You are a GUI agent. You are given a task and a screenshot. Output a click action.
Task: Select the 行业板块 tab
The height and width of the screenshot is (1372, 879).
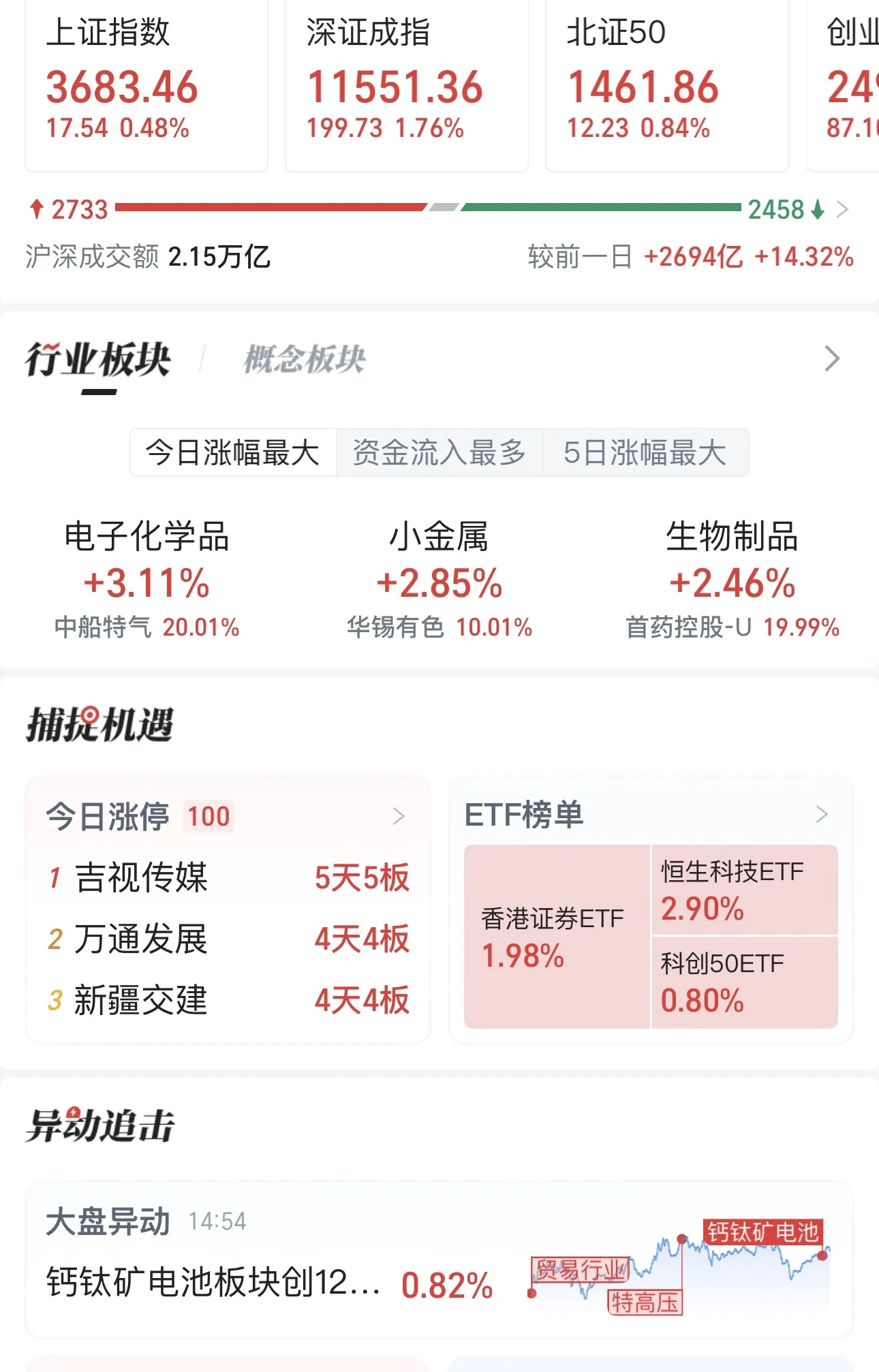[98, 359]
